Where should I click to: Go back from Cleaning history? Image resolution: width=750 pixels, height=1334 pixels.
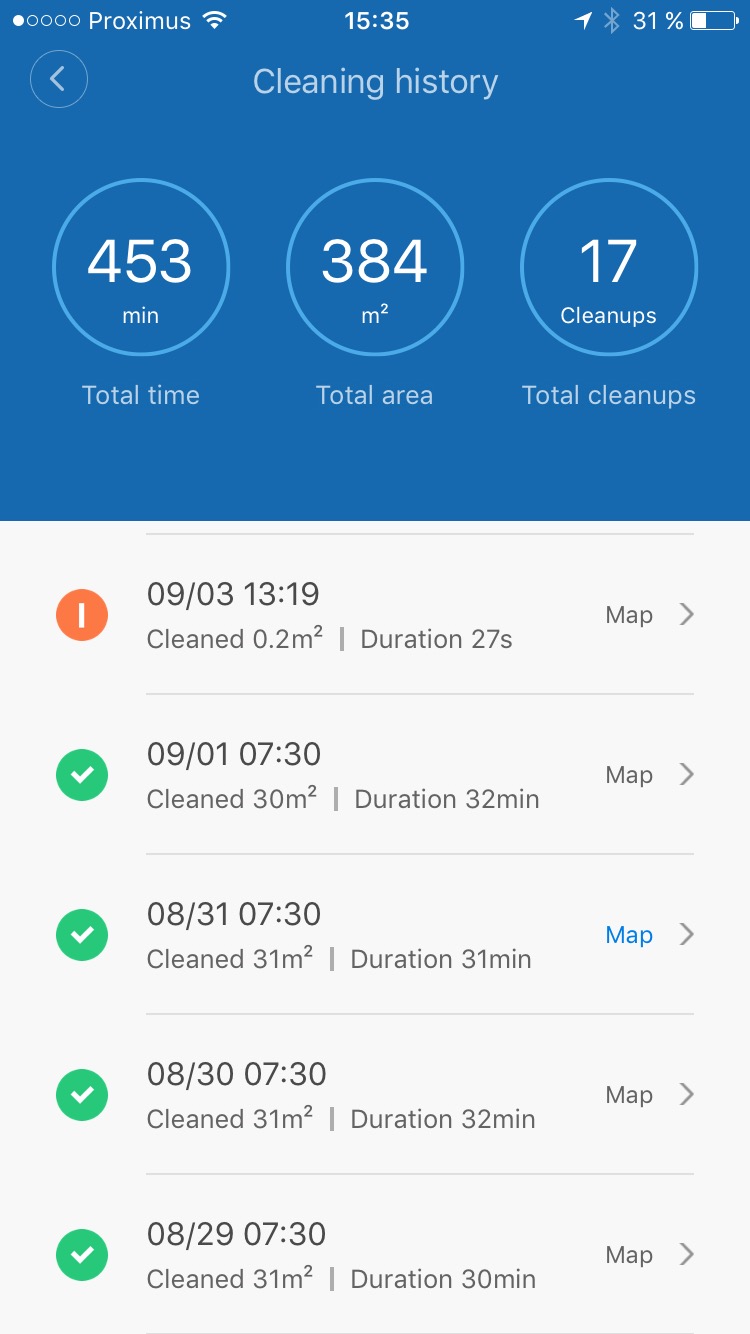[59, 80]
